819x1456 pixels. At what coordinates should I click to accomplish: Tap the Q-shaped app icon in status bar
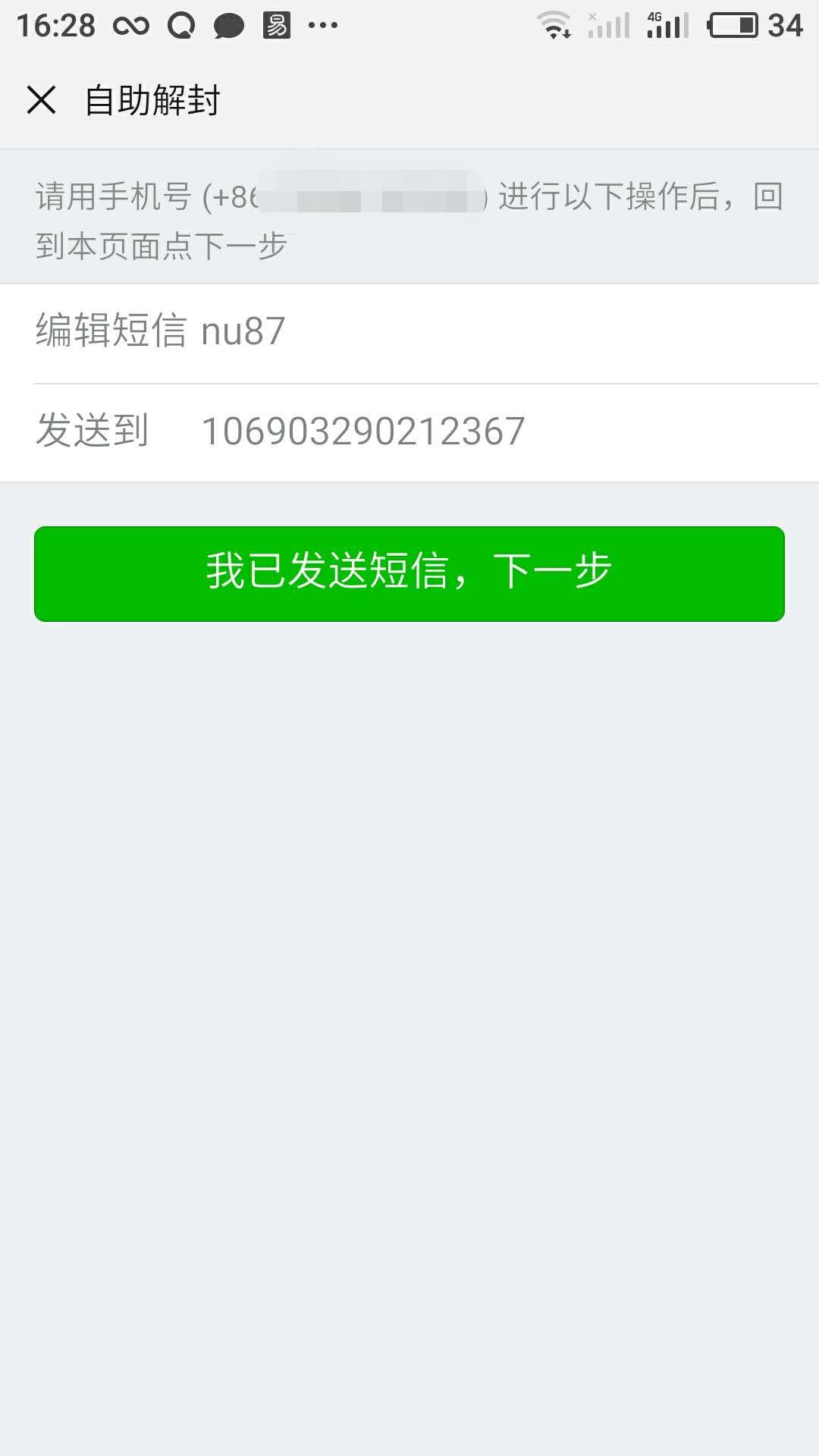coord(182,25)
